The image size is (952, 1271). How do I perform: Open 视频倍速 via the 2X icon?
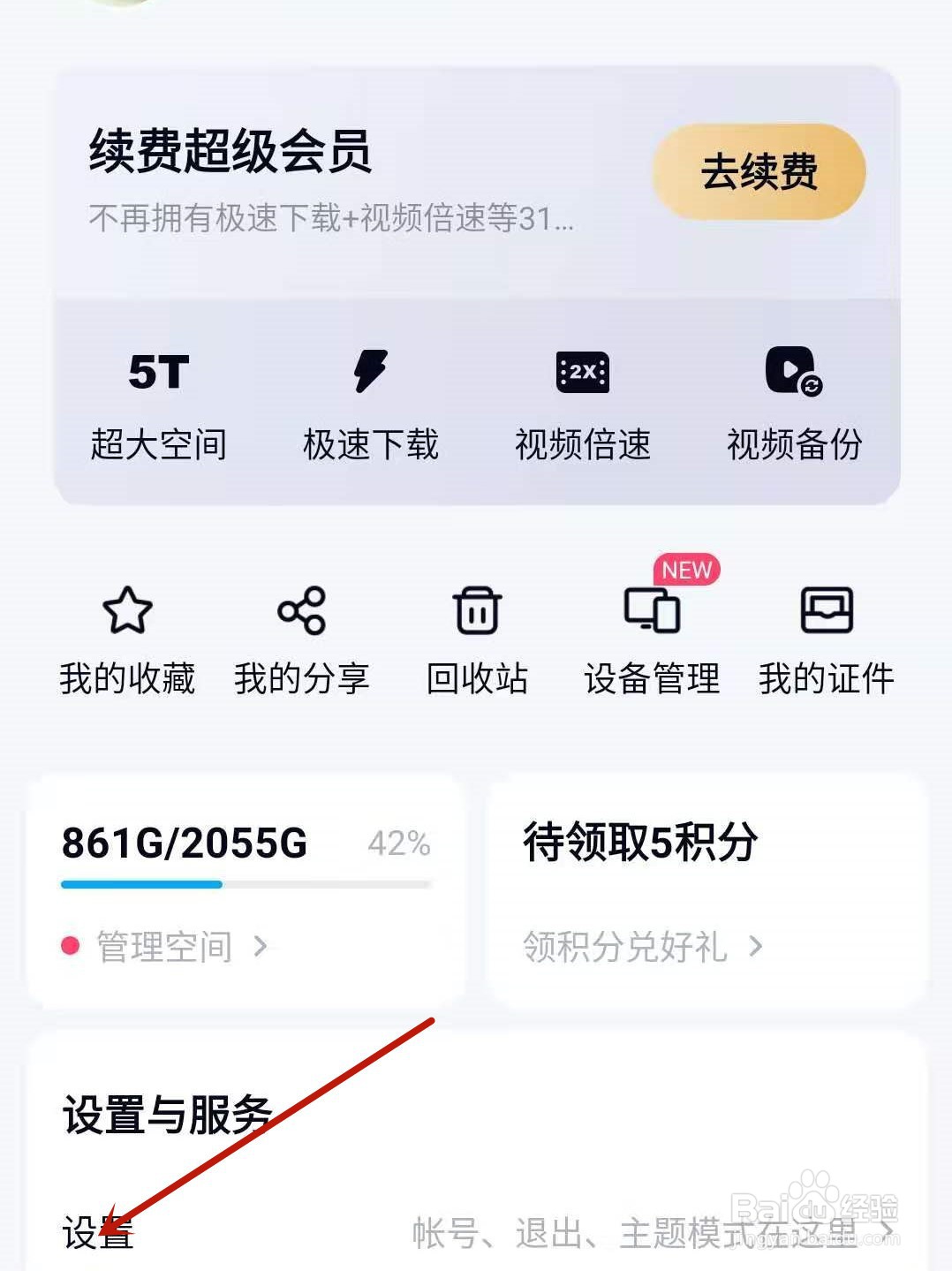click(583, 372)
